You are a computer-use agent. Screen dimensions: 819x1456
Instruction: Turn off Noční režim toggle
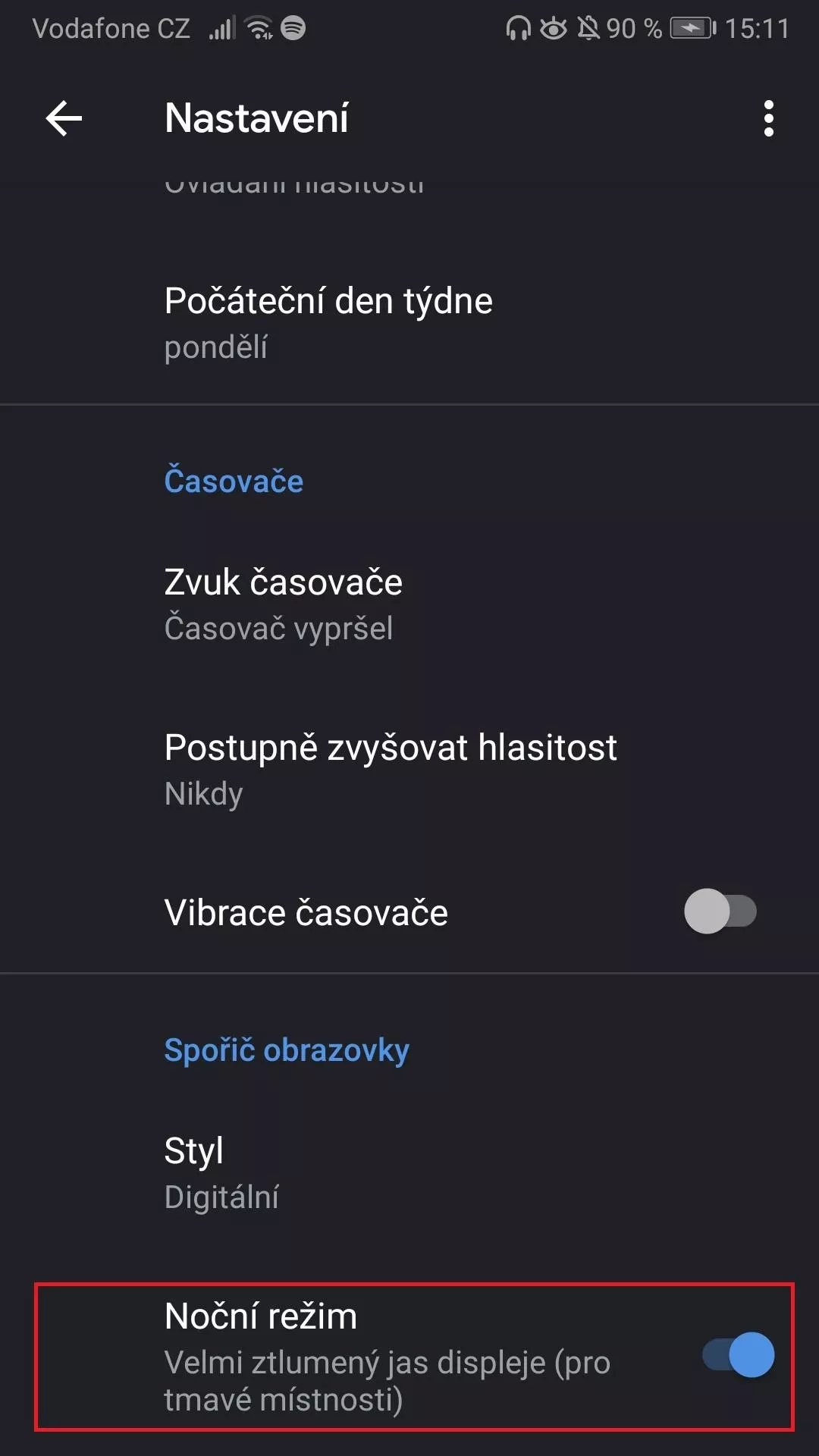[738, 1355]
